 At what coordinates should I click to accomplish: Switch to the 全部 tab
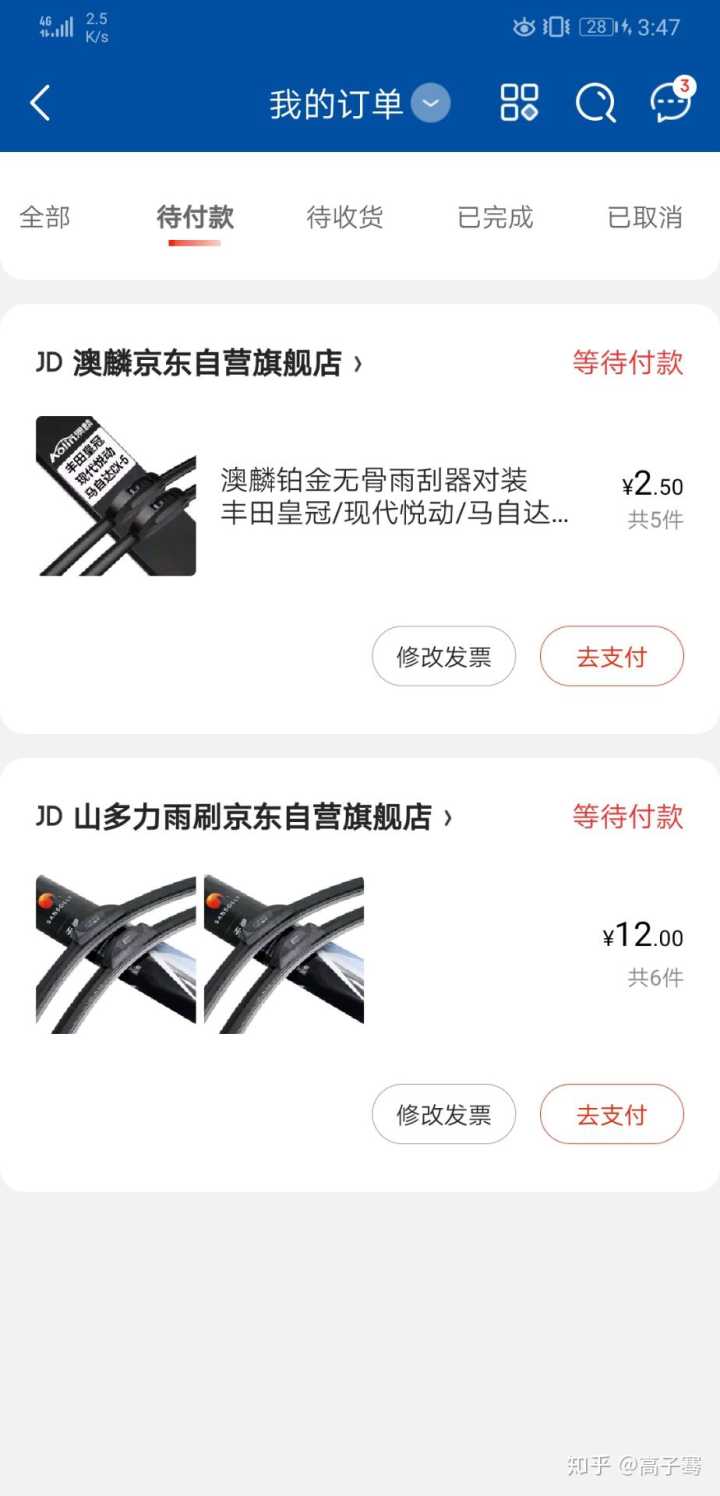tap(45, 217)
